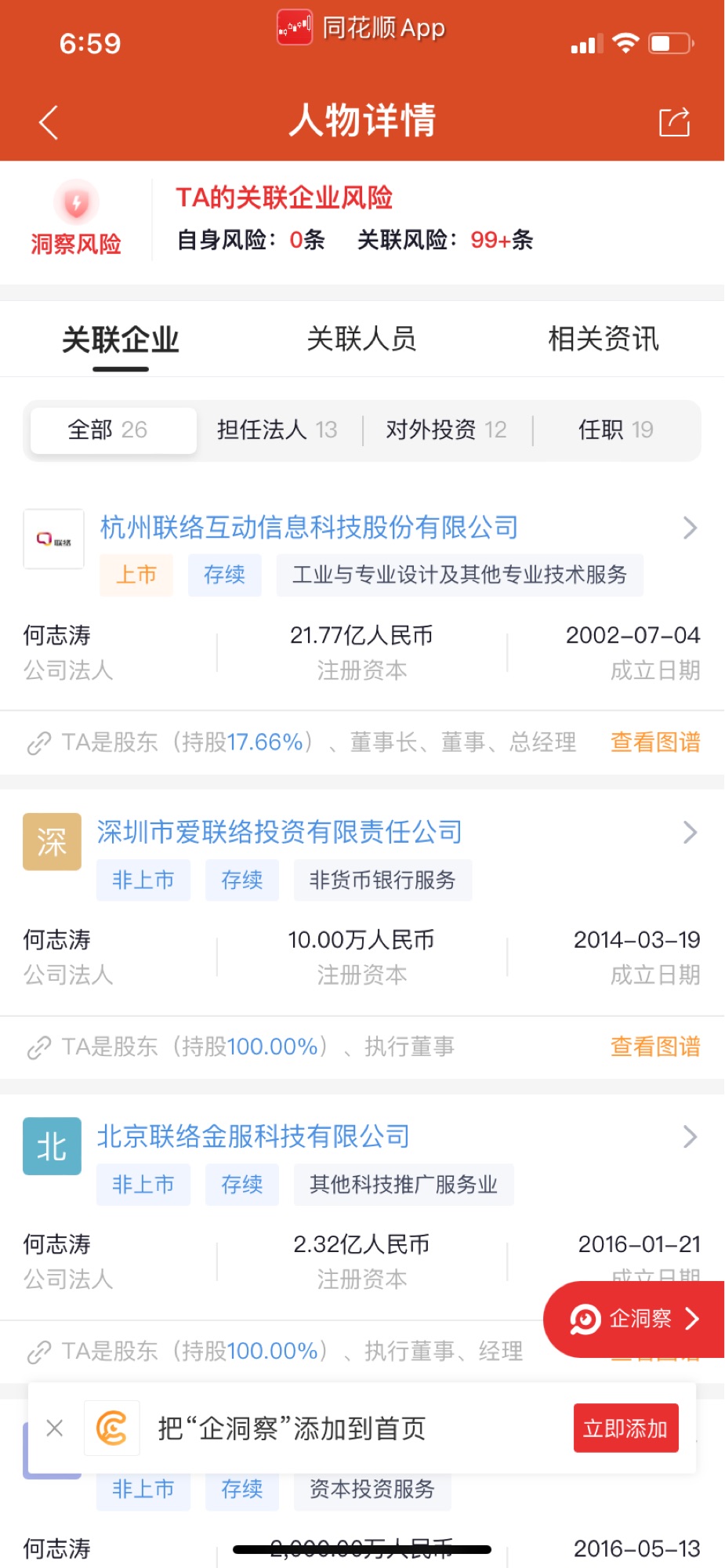725x1568 pixels.
Task: Share this person detail page
Action: [674, 122]
